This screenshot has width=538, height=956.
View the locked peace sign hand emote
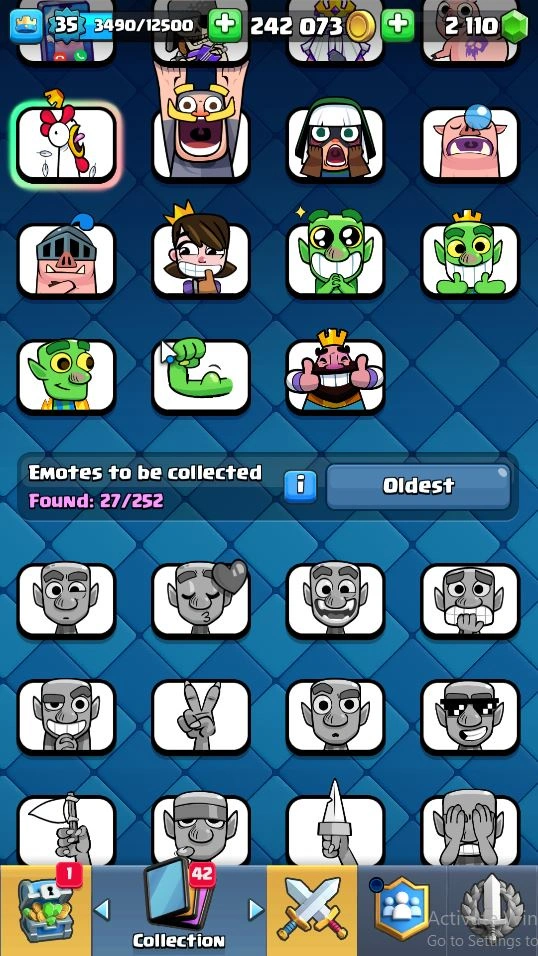pyautogui.click(x=201, y=717)
